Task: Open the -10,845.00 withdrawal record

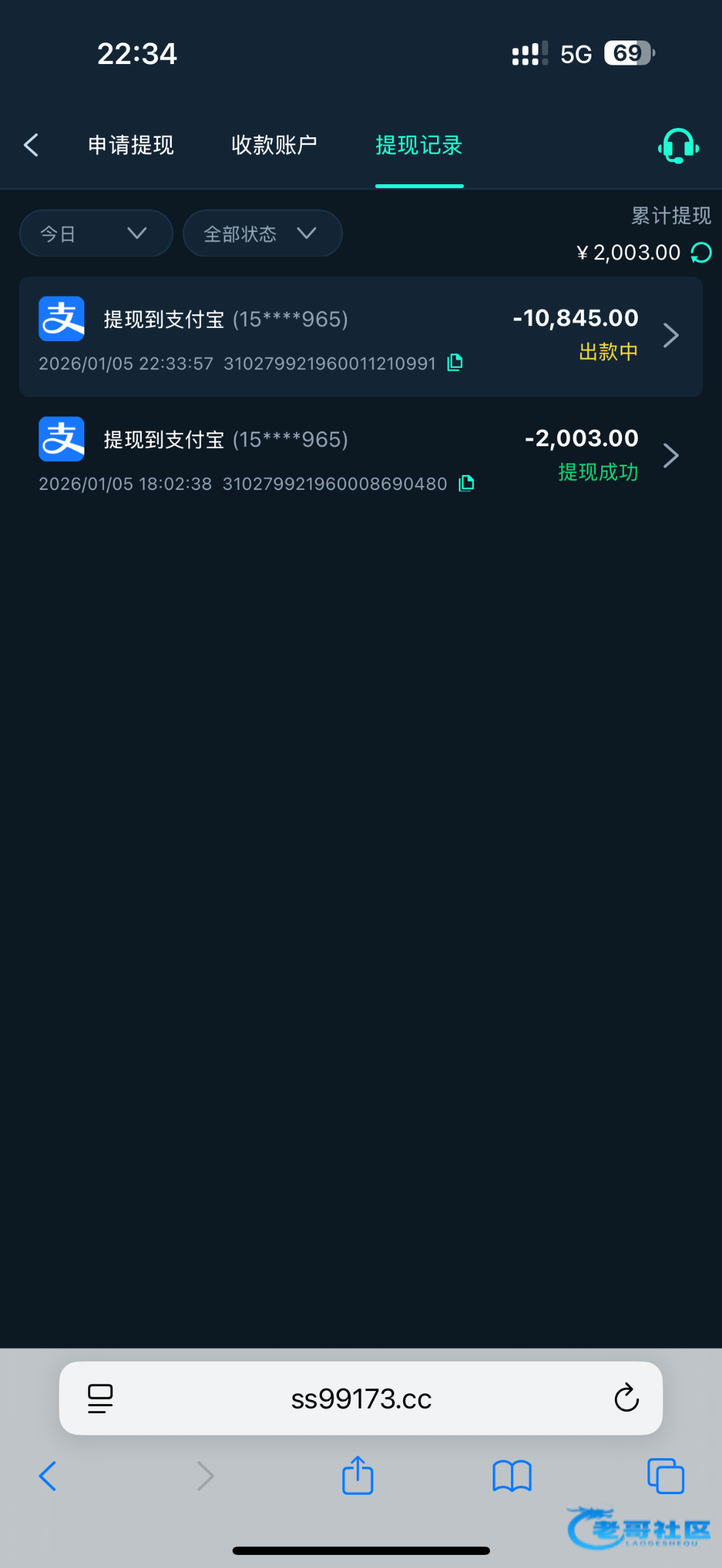Action: (x=361, y=336)
